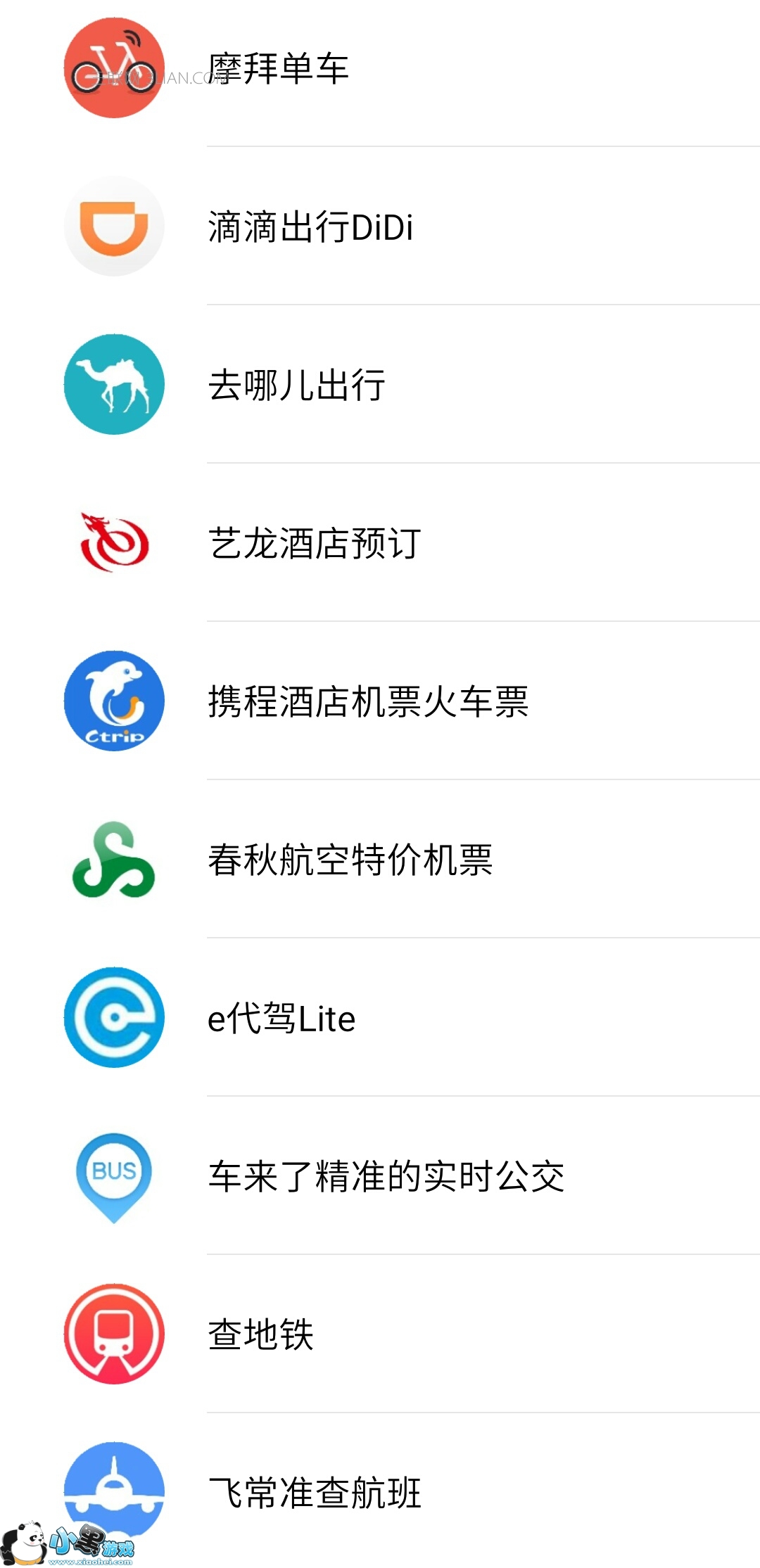This screenshot has height=1568, width=760.
Task: Tap the 艺龙酒店预订 row
Action: pyautogui.click(x=314, y=543)
